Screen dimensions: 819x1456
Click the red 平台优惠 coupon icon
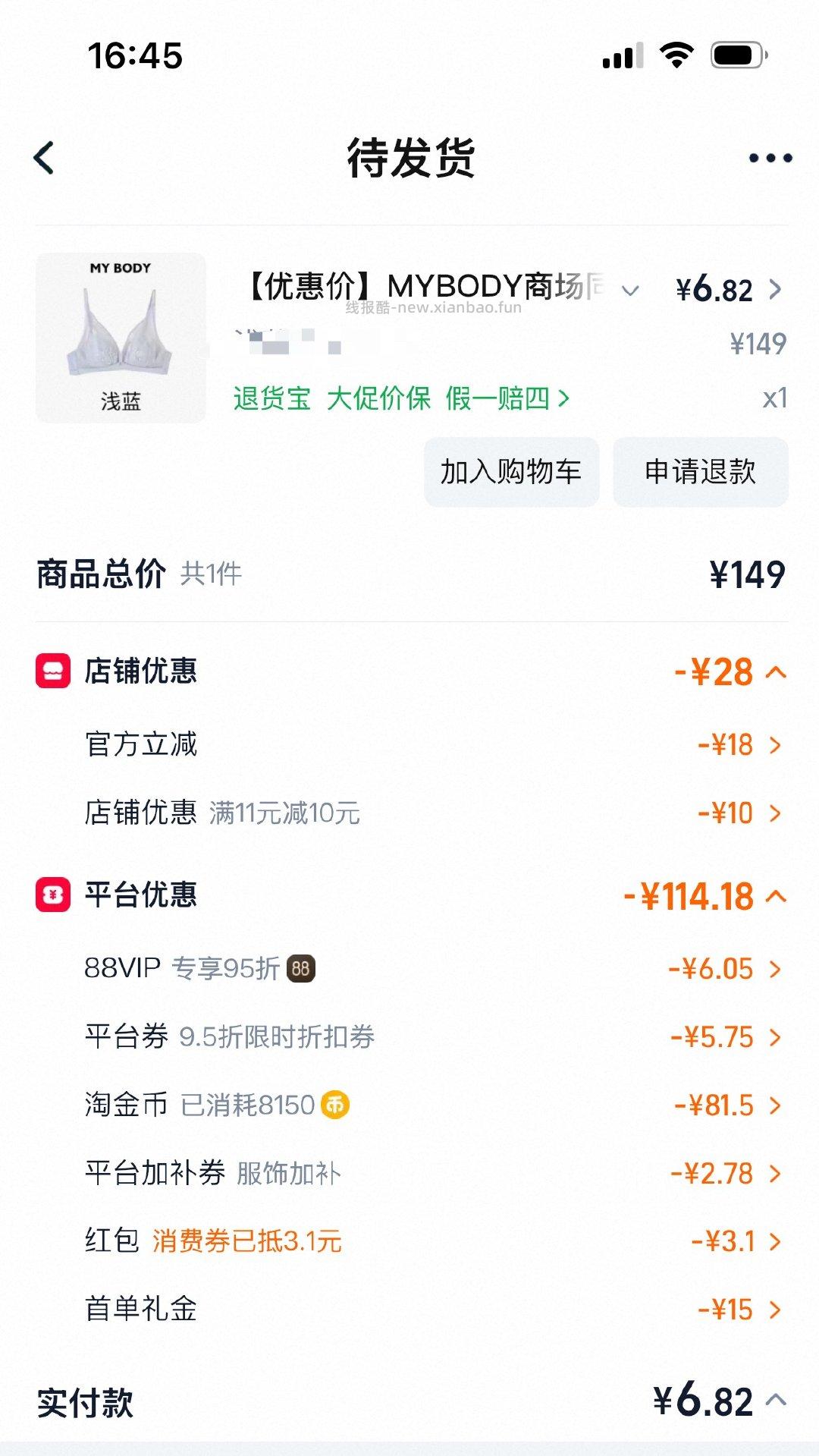click(x=53, y=895)
